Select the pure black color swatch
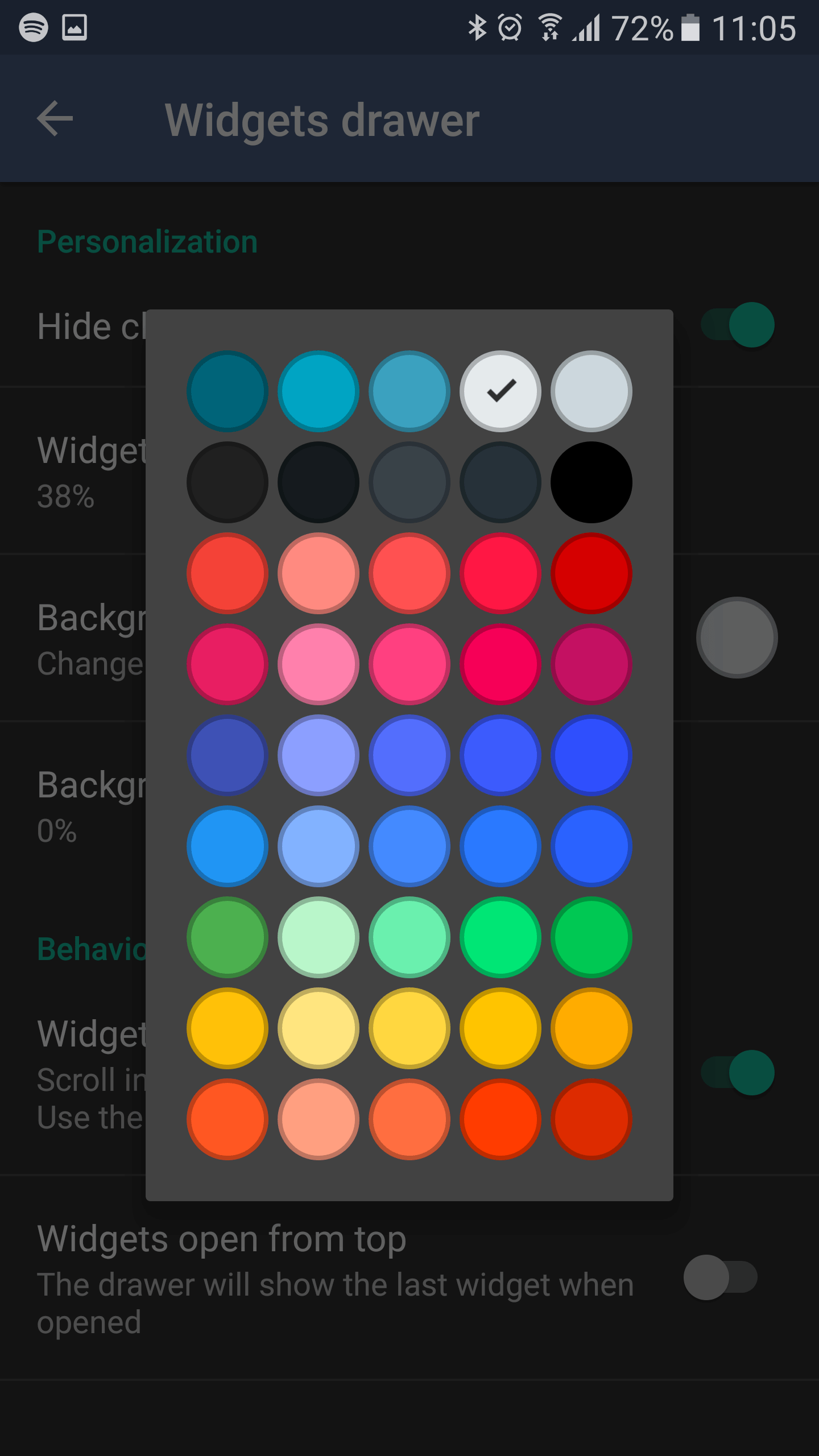 point(591,482)
